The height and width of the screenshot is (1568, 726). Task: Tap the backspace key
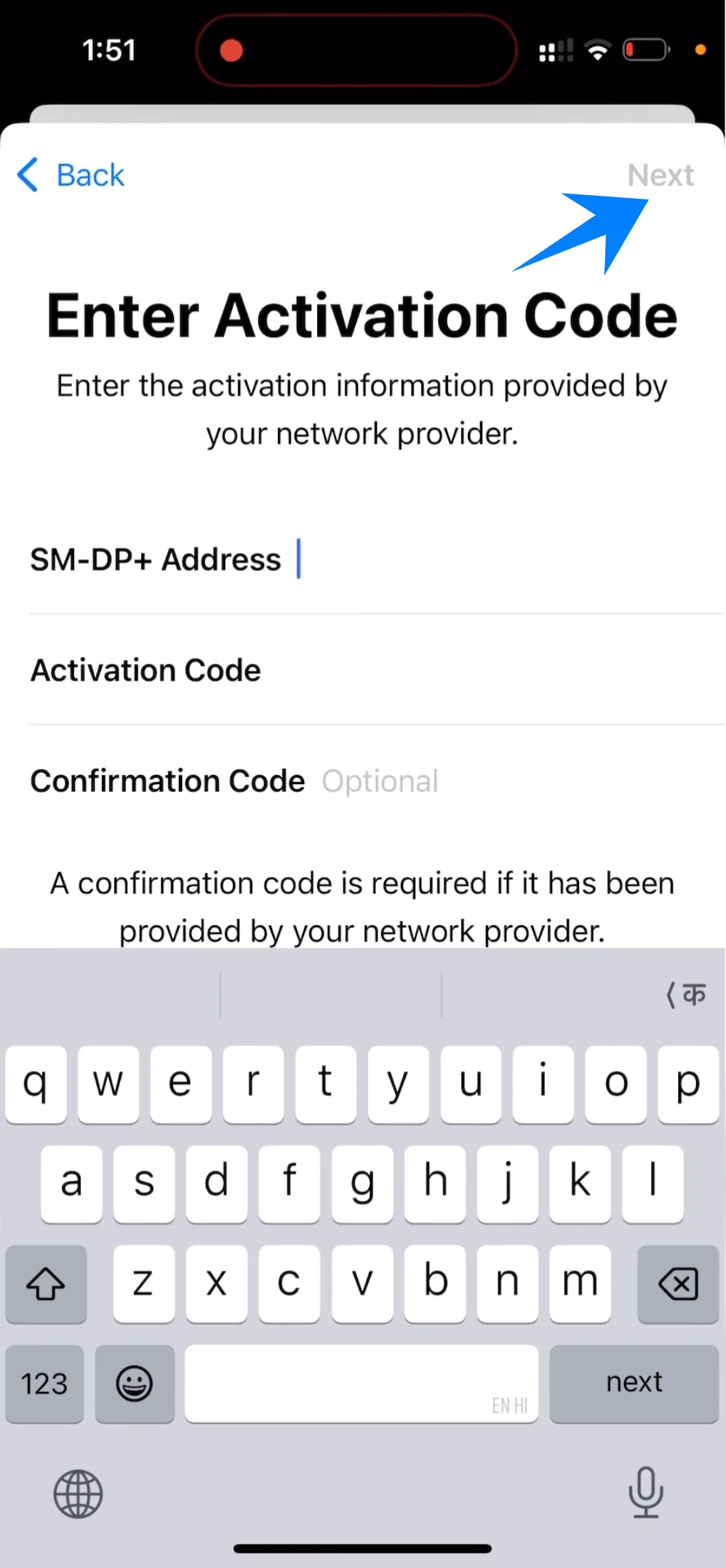(677, 1284)
